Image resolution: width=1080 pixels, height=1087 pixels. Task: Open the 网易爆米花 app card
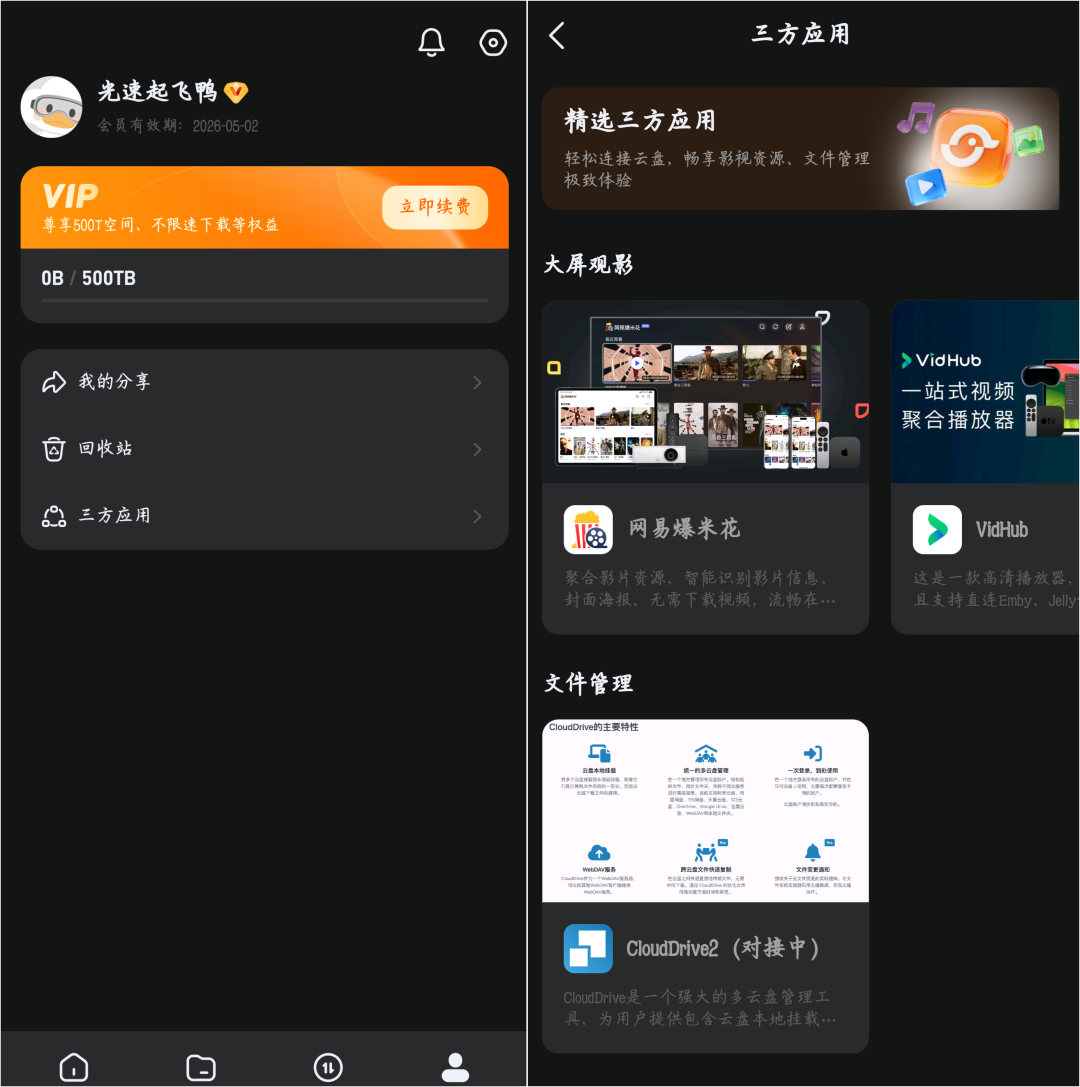click(705, 467)
